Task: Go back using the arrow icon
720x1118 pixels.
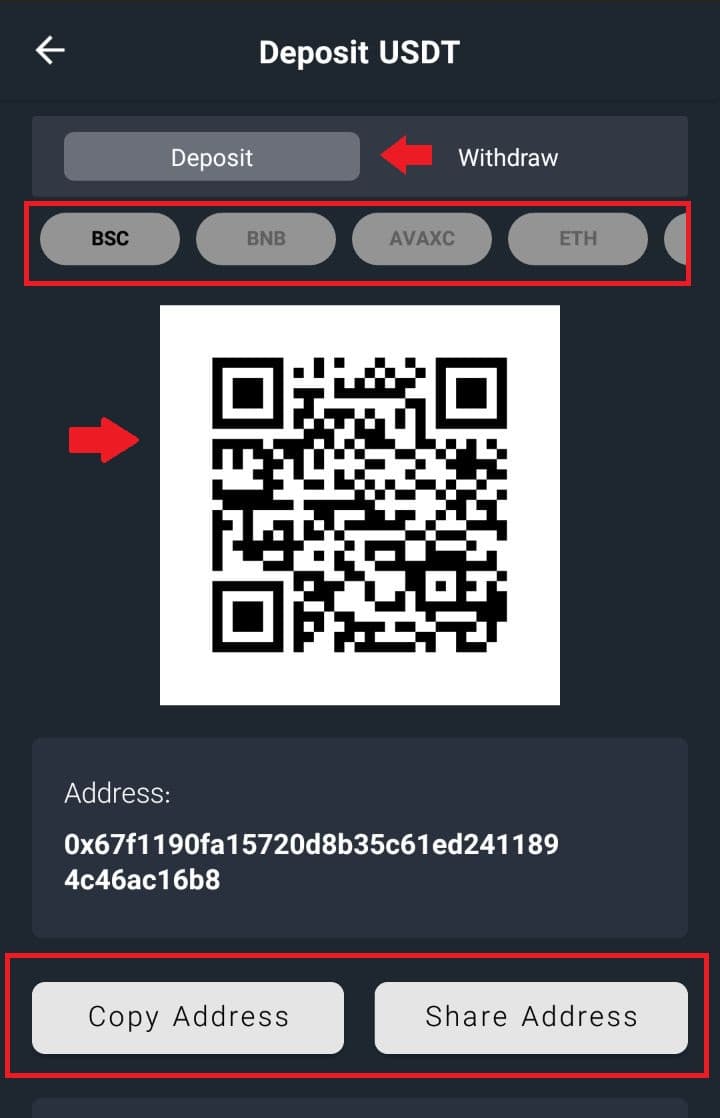Action: tap(50, 51)
